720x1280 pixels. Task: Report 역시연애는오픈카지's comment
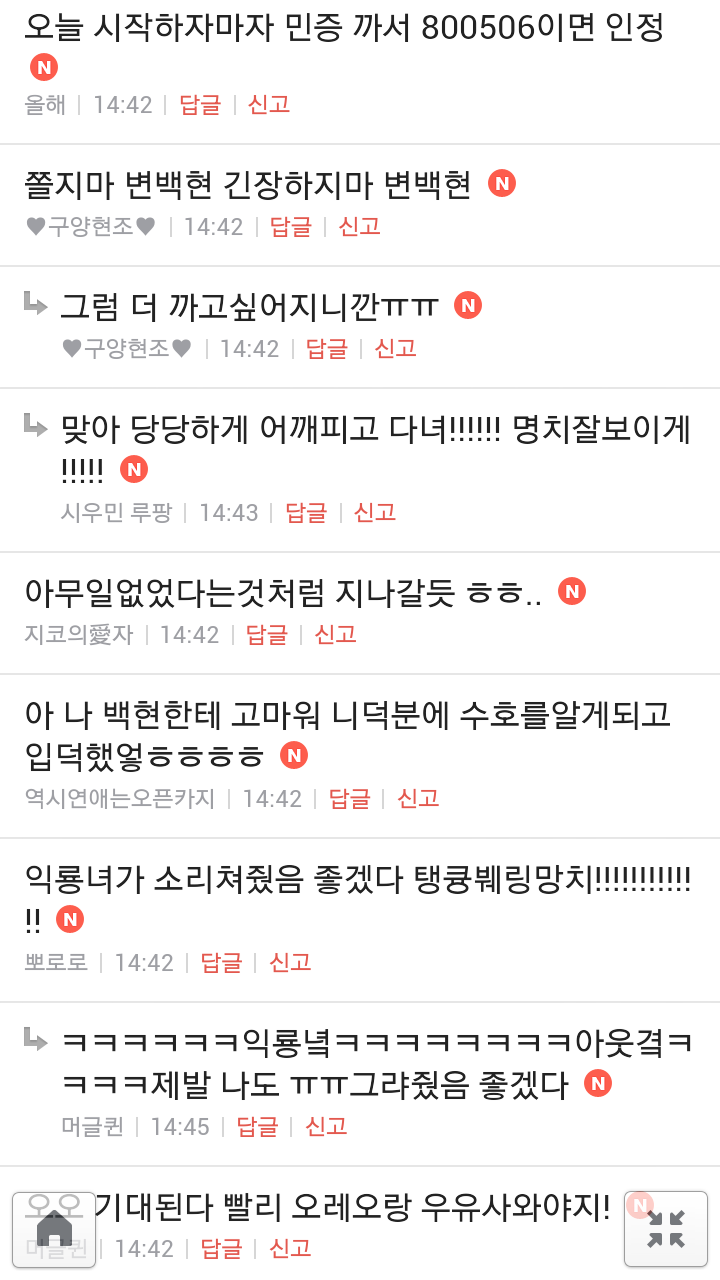418,799
